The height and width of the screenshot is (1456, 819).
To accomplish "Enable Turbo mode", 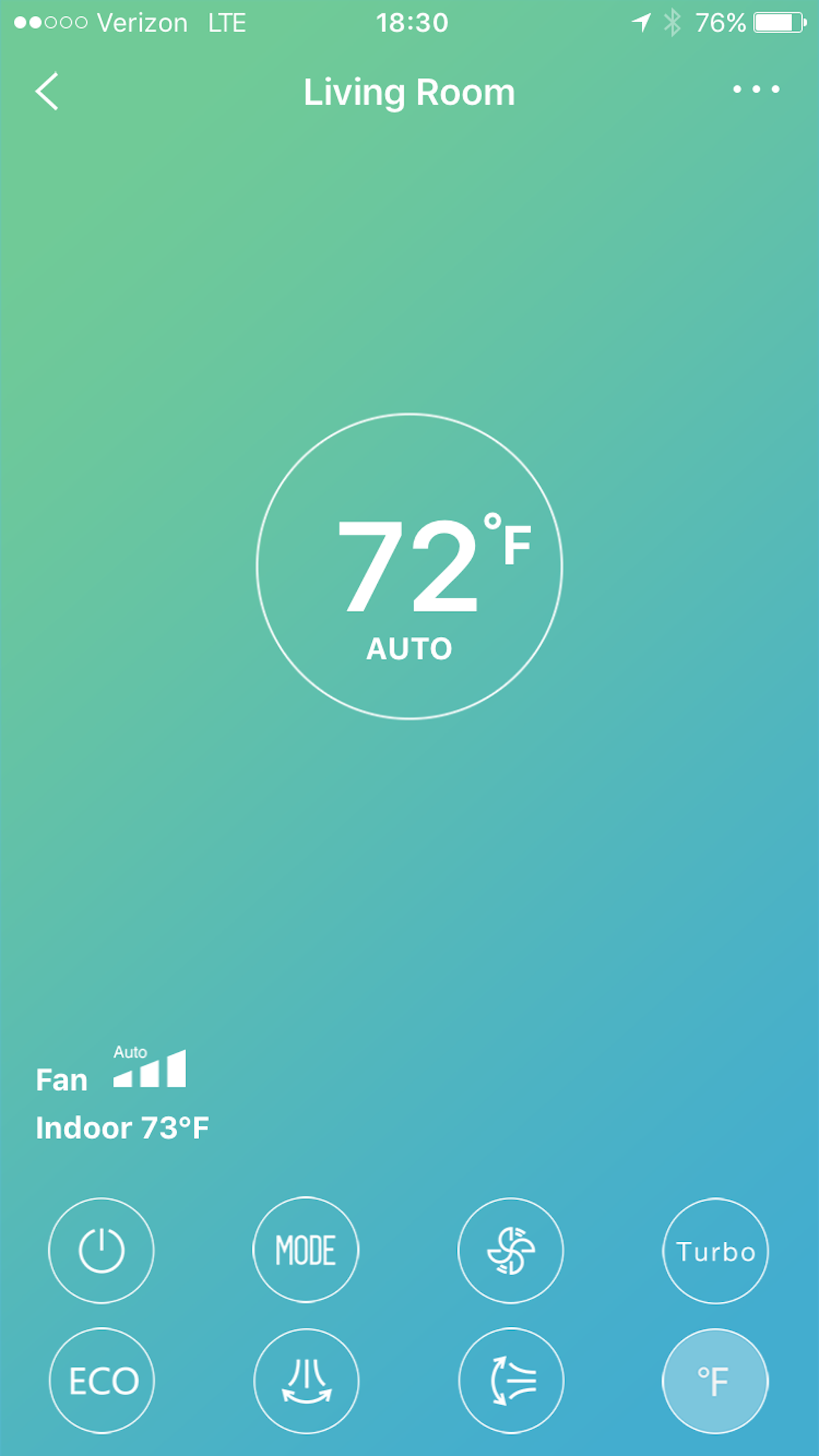I will point(715,1251).
